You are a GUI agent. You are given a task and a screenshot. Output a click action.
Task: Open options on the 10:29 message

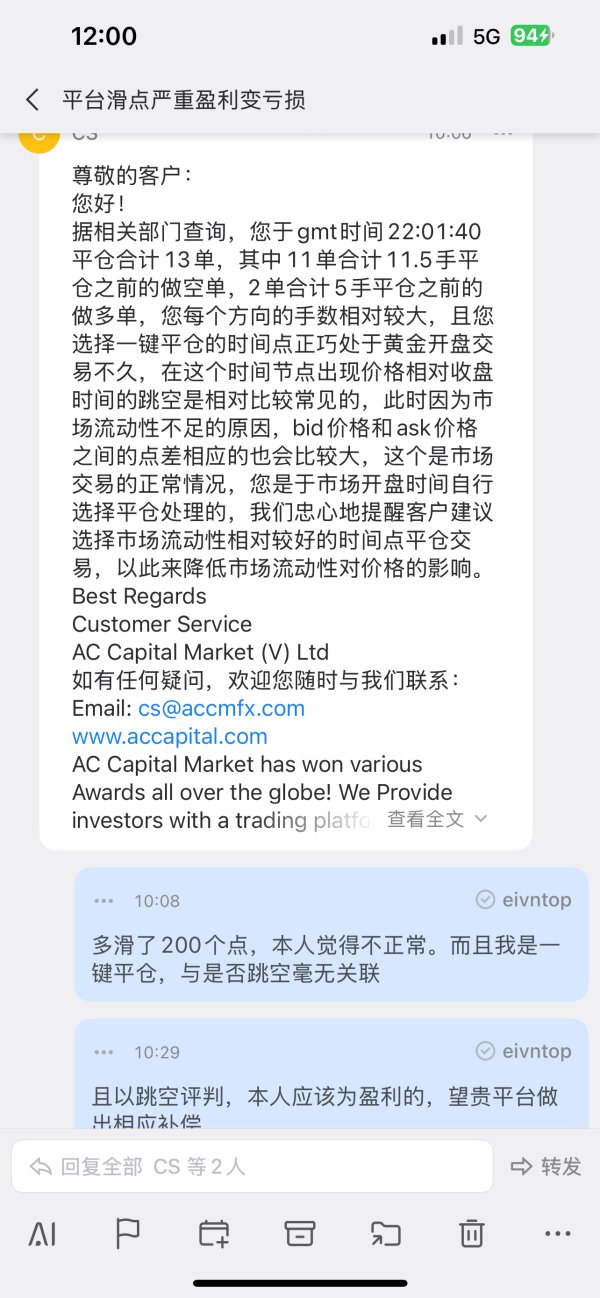click(104, 1052)
